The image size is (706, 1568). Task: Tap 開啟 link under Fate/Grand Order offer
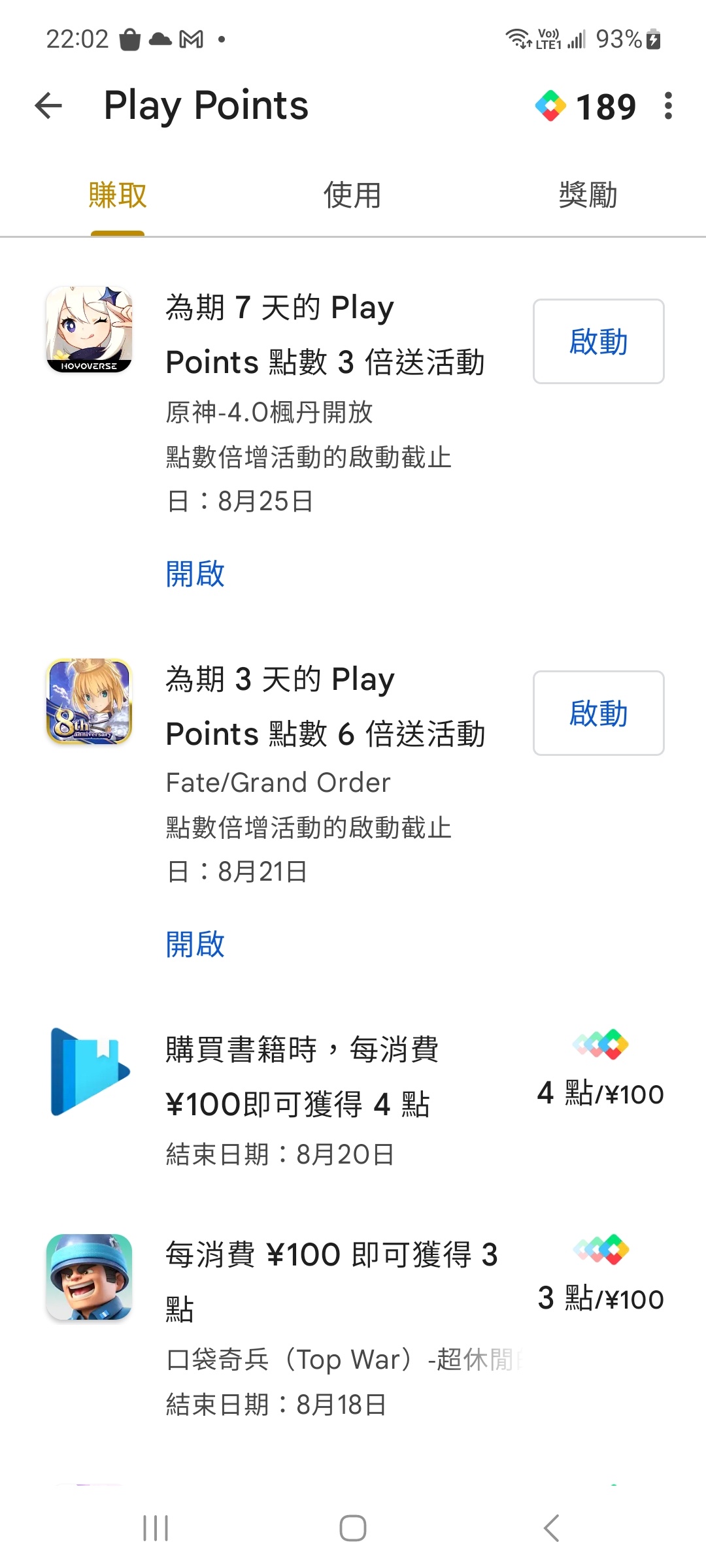point(195,944)
